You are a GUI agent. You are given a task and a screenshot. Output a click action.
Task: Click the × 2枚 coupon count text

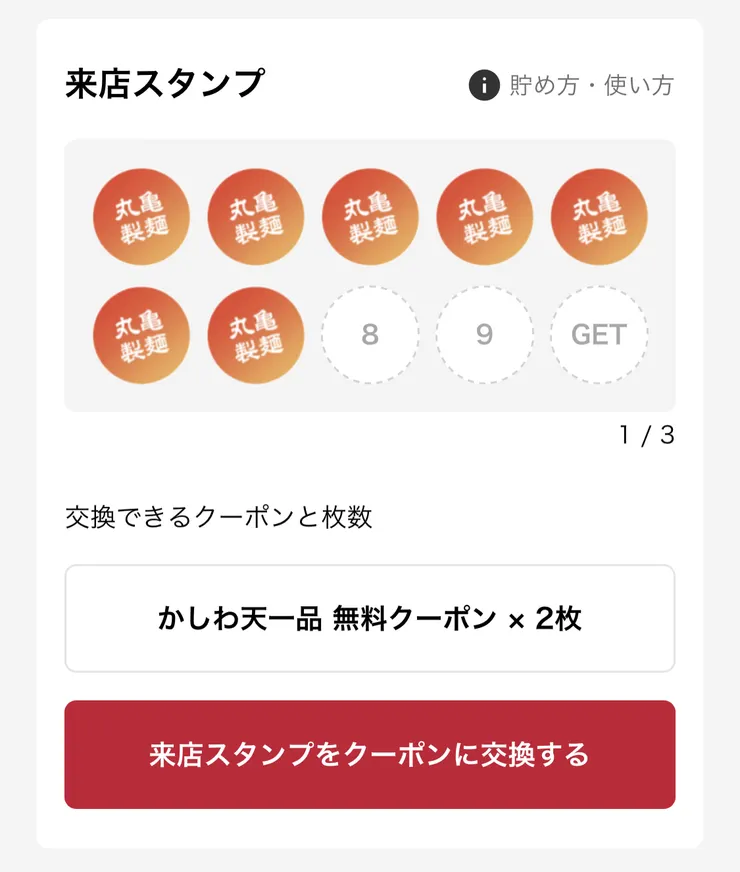pyautogui.click(x=542, y=618)
